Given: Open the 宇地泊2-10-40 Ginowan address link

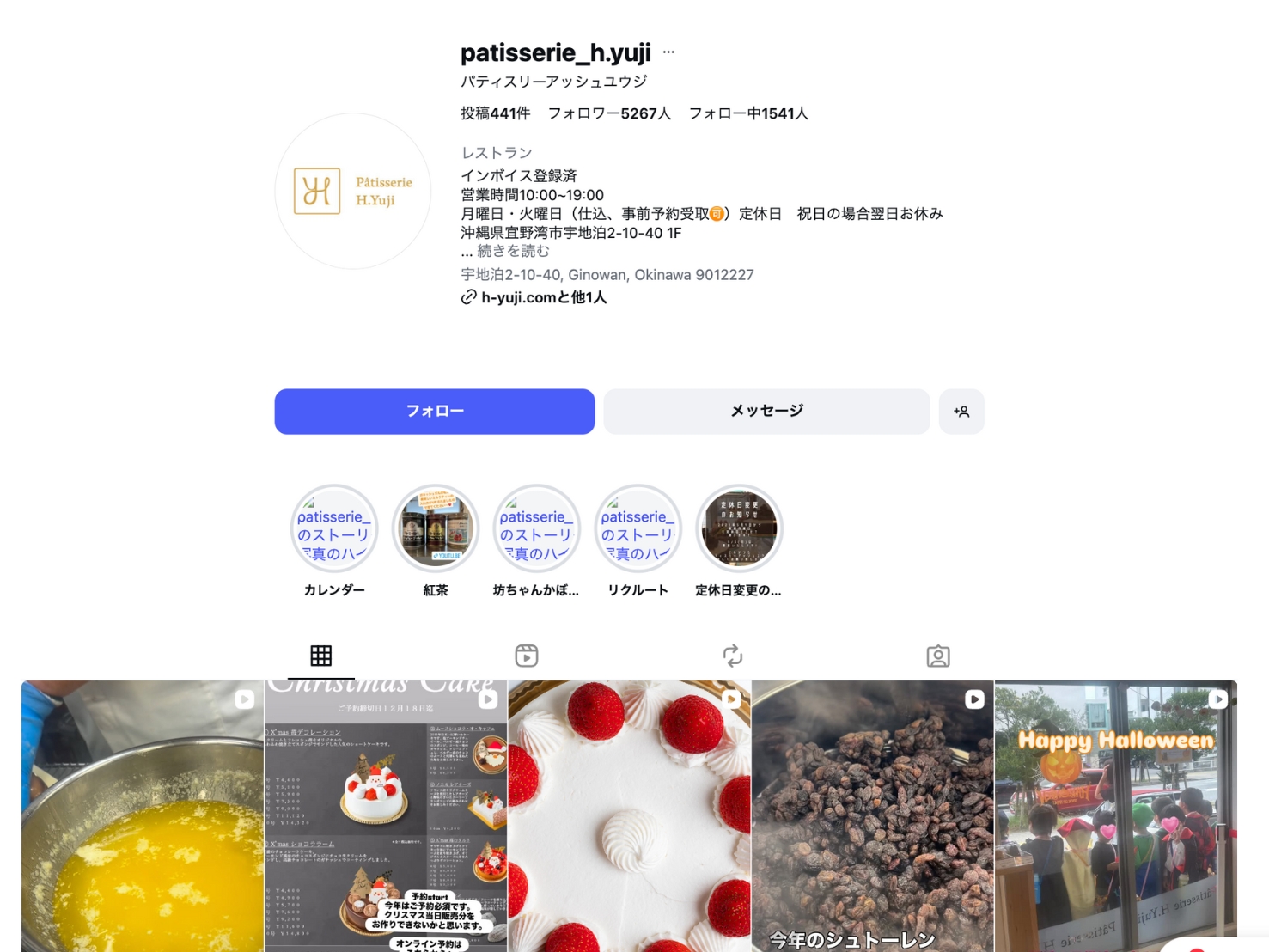Looking at the screenshot, I should coord(607,275).
